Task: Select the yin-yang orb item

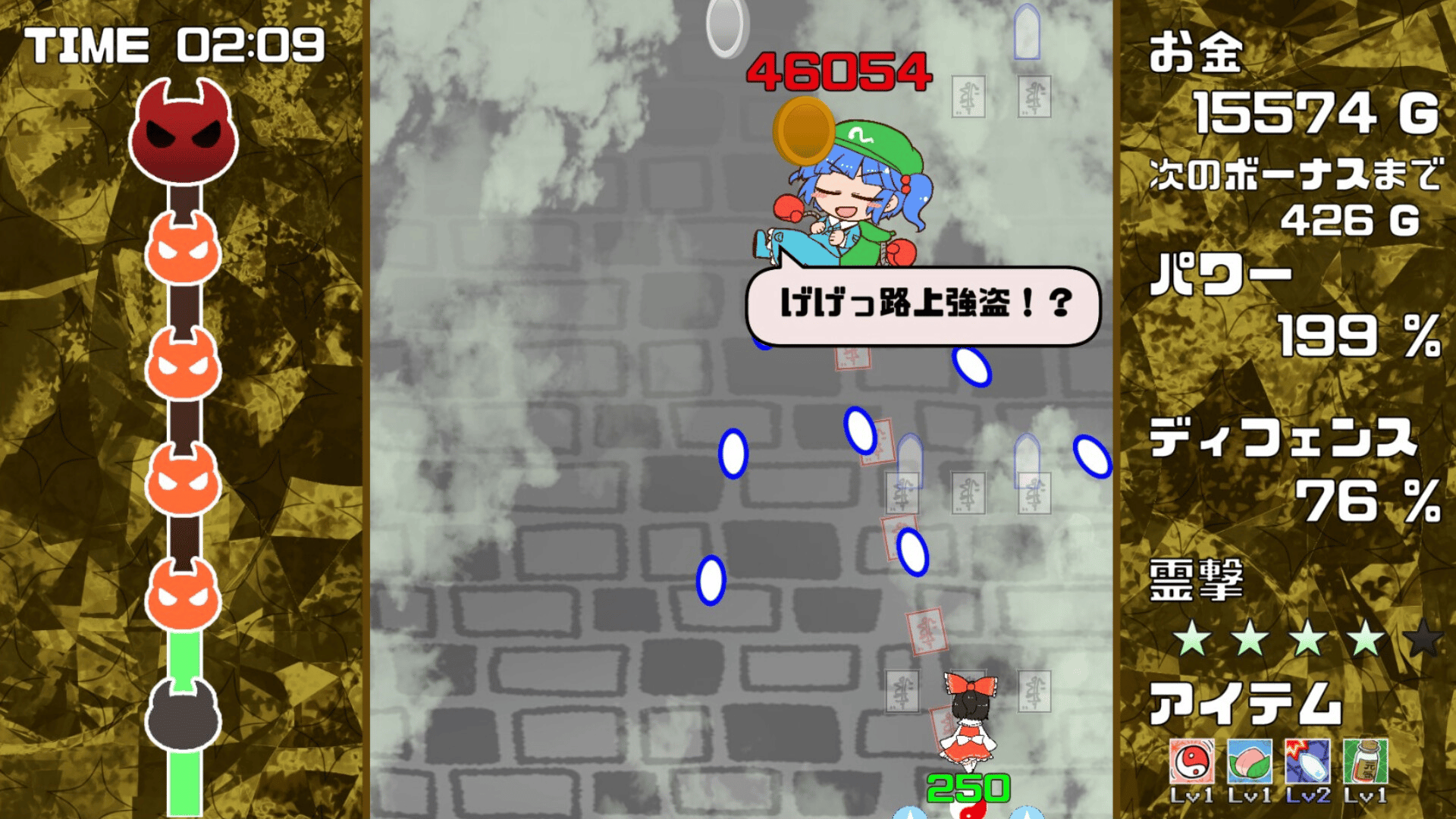Action: [1191, 761]
